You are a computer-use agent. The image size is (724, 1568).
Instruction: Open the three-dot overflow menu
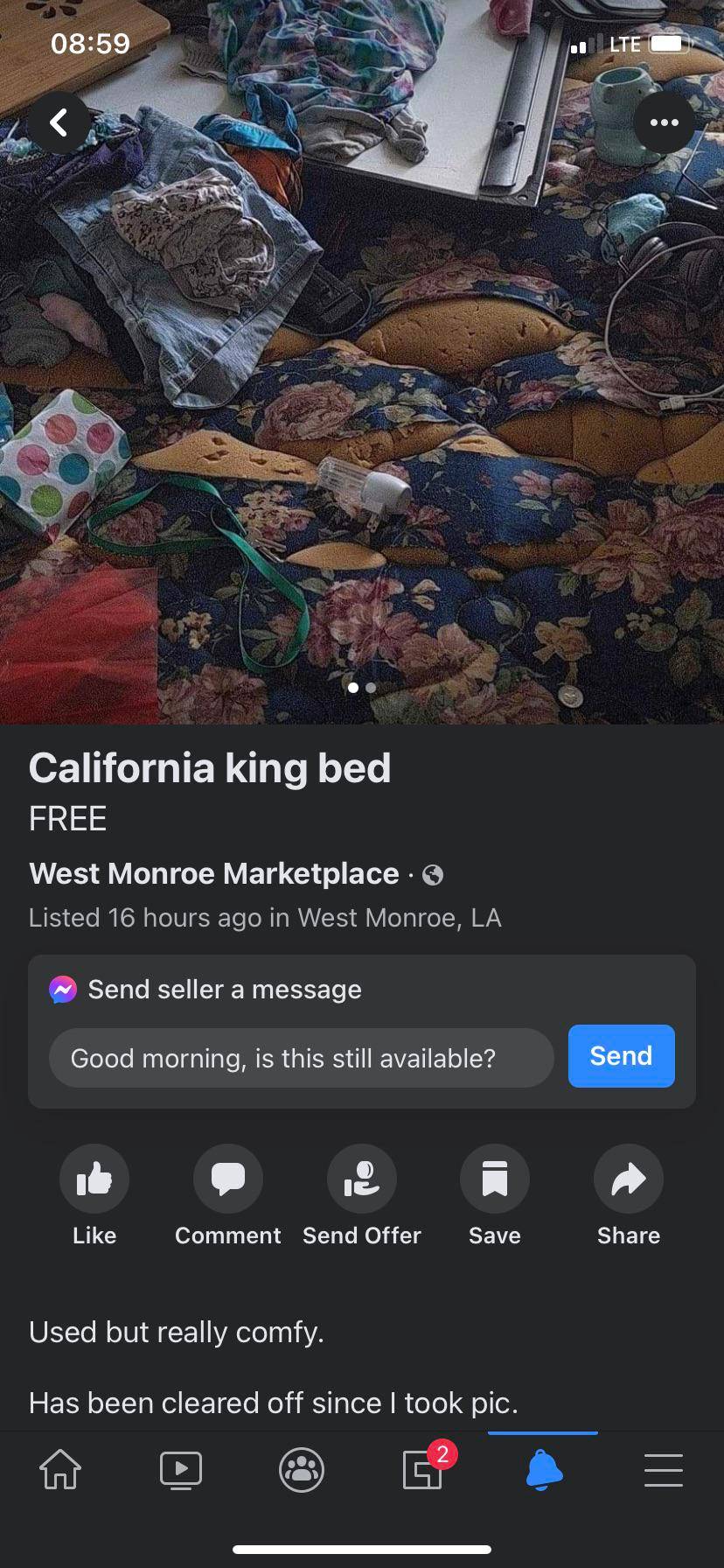tap(664, 122)
